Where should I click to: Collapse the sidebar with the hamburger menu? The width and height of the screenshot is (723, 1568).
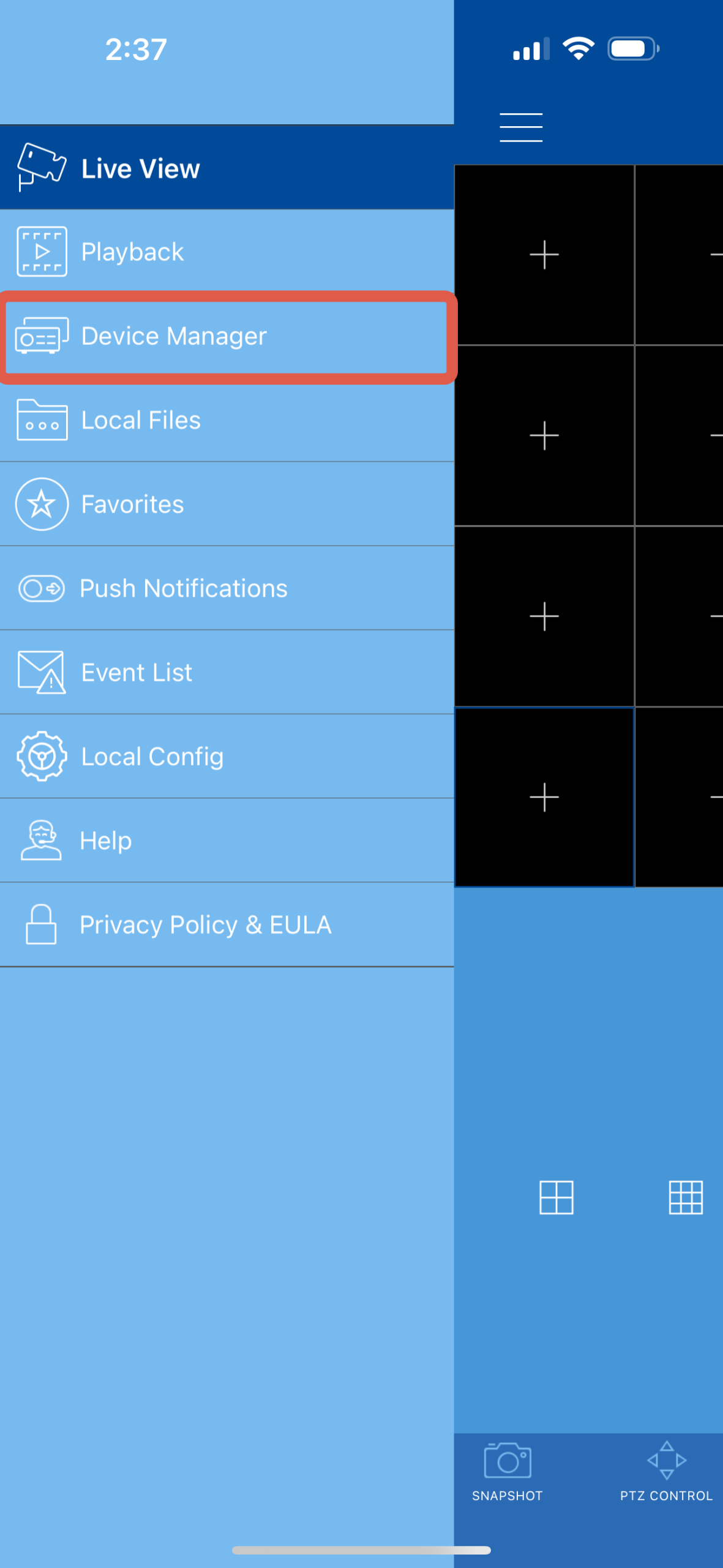pos(520,127)
